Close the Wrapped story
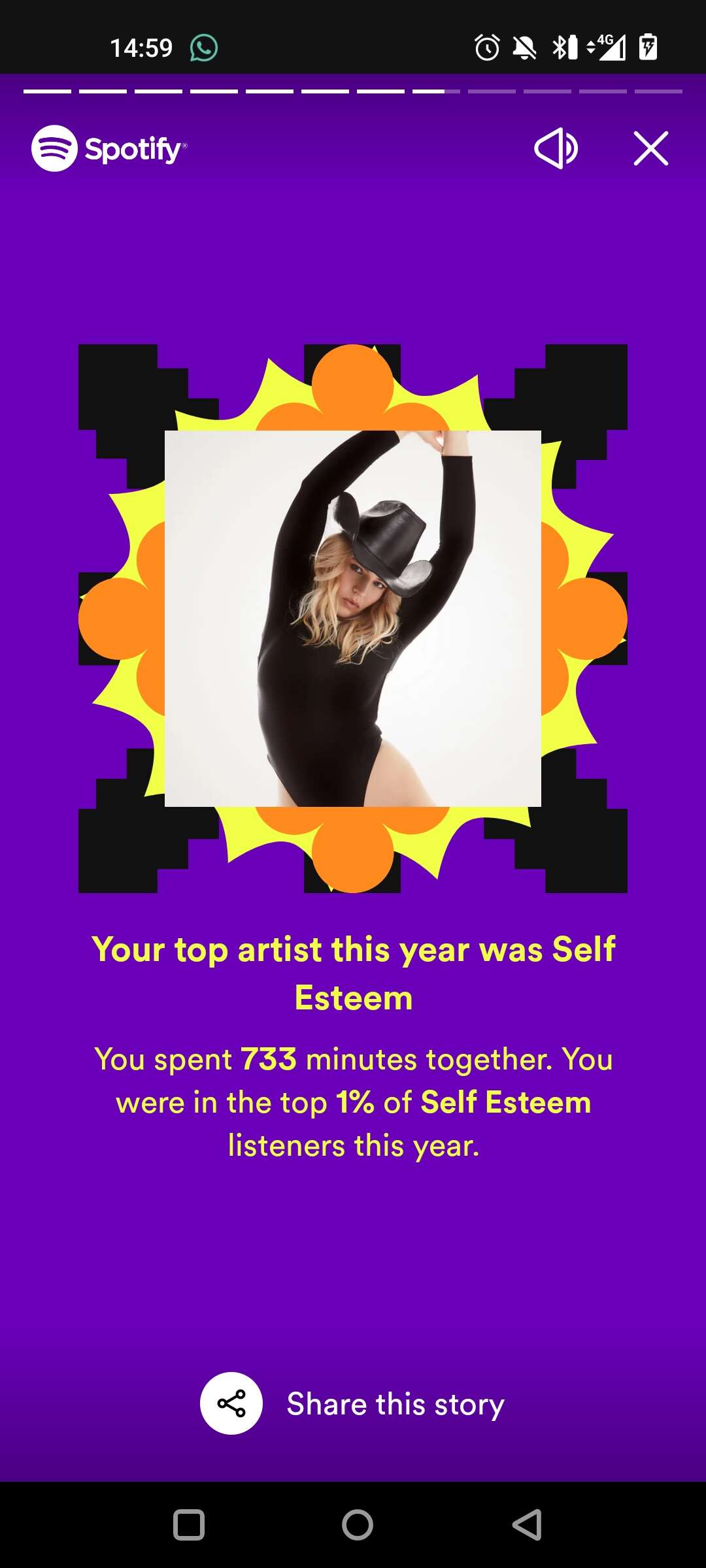Image resolution: width=706 pixels, height=1568 pixels. 650,148
